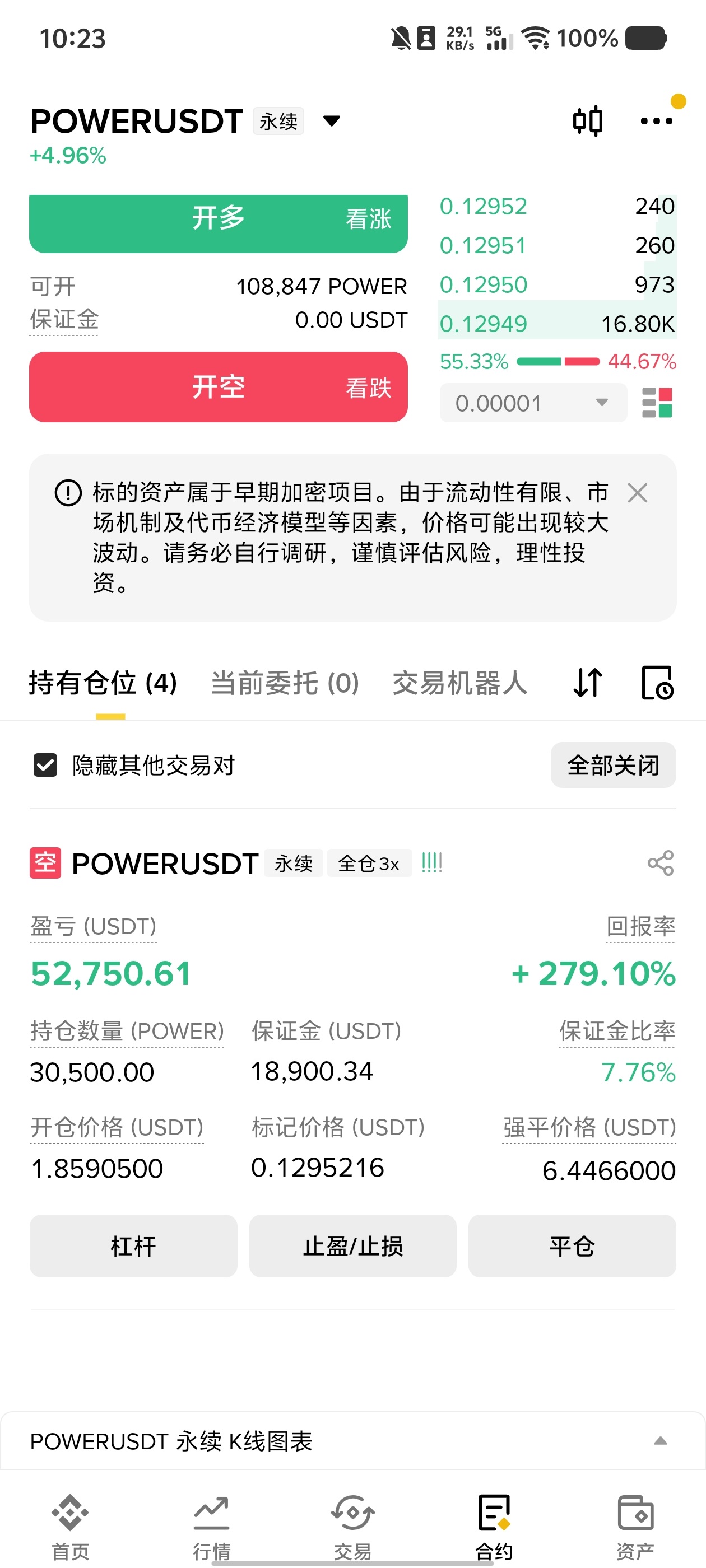
Task: Adjust leverage with the 杠杆 button
Action: [133, 1246]
